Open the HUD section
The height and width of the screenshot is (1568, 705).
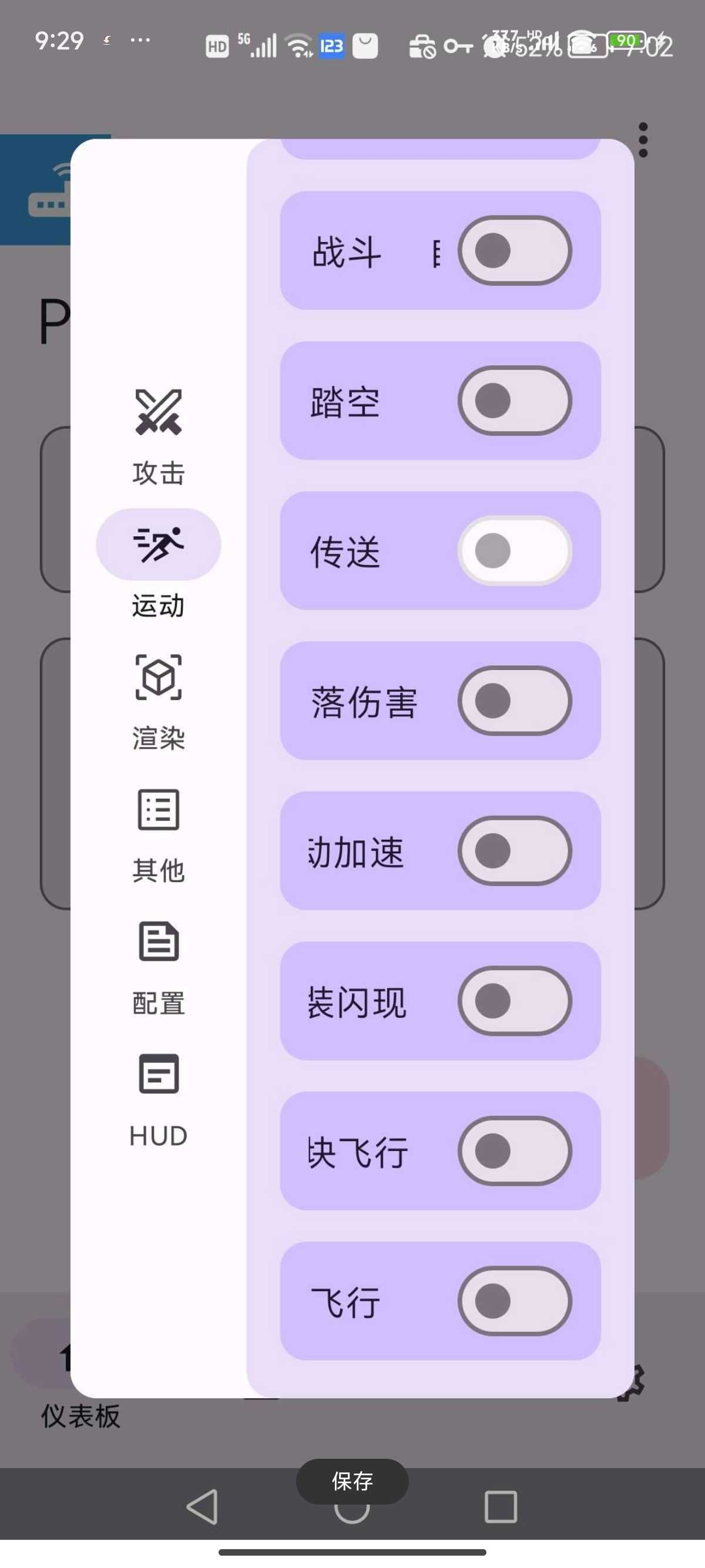pyautogui.click(x=158, y=1099)
